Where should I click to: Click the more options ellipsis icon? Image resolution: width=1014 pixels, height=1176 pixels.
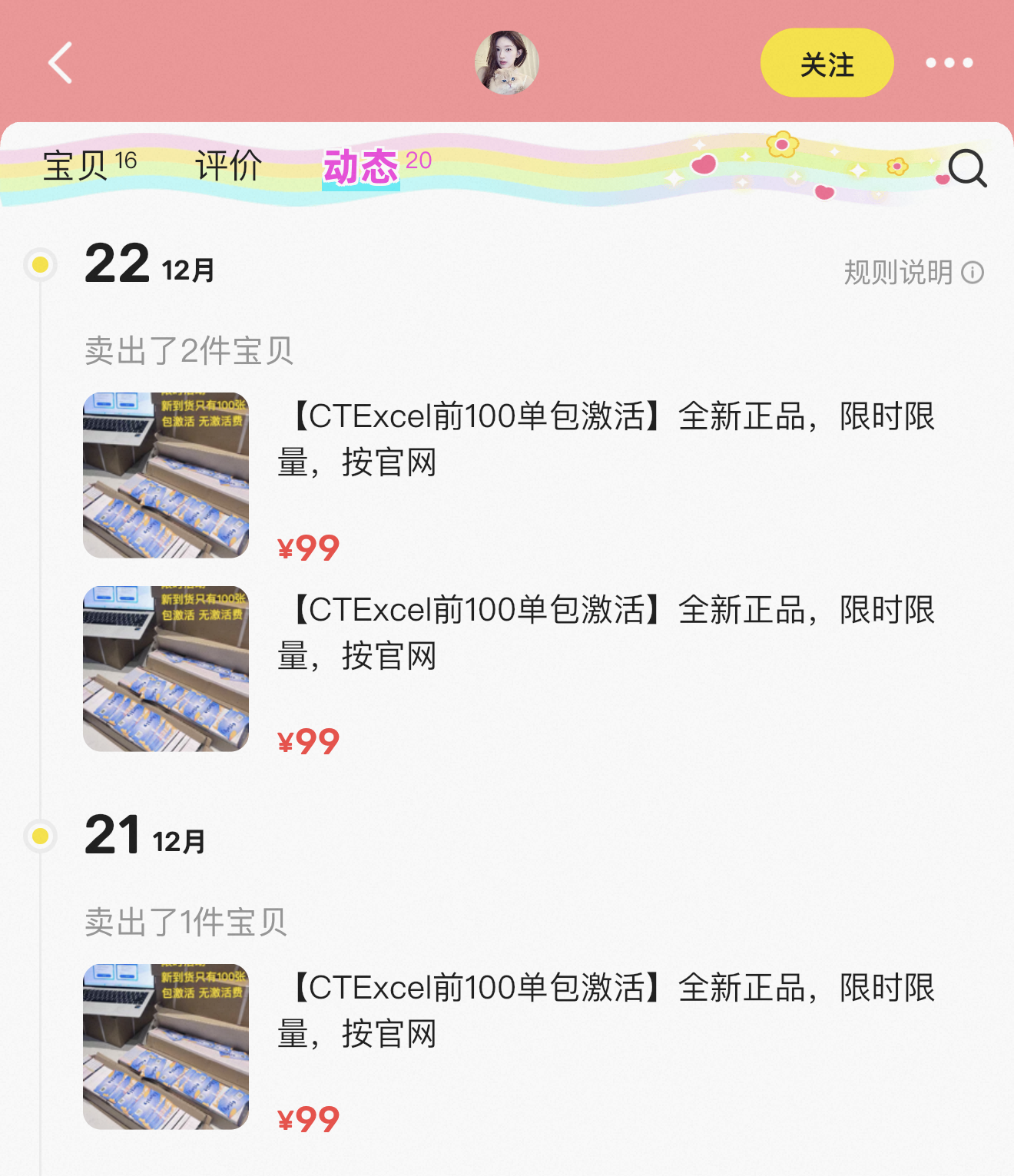(x=950, y=63)
